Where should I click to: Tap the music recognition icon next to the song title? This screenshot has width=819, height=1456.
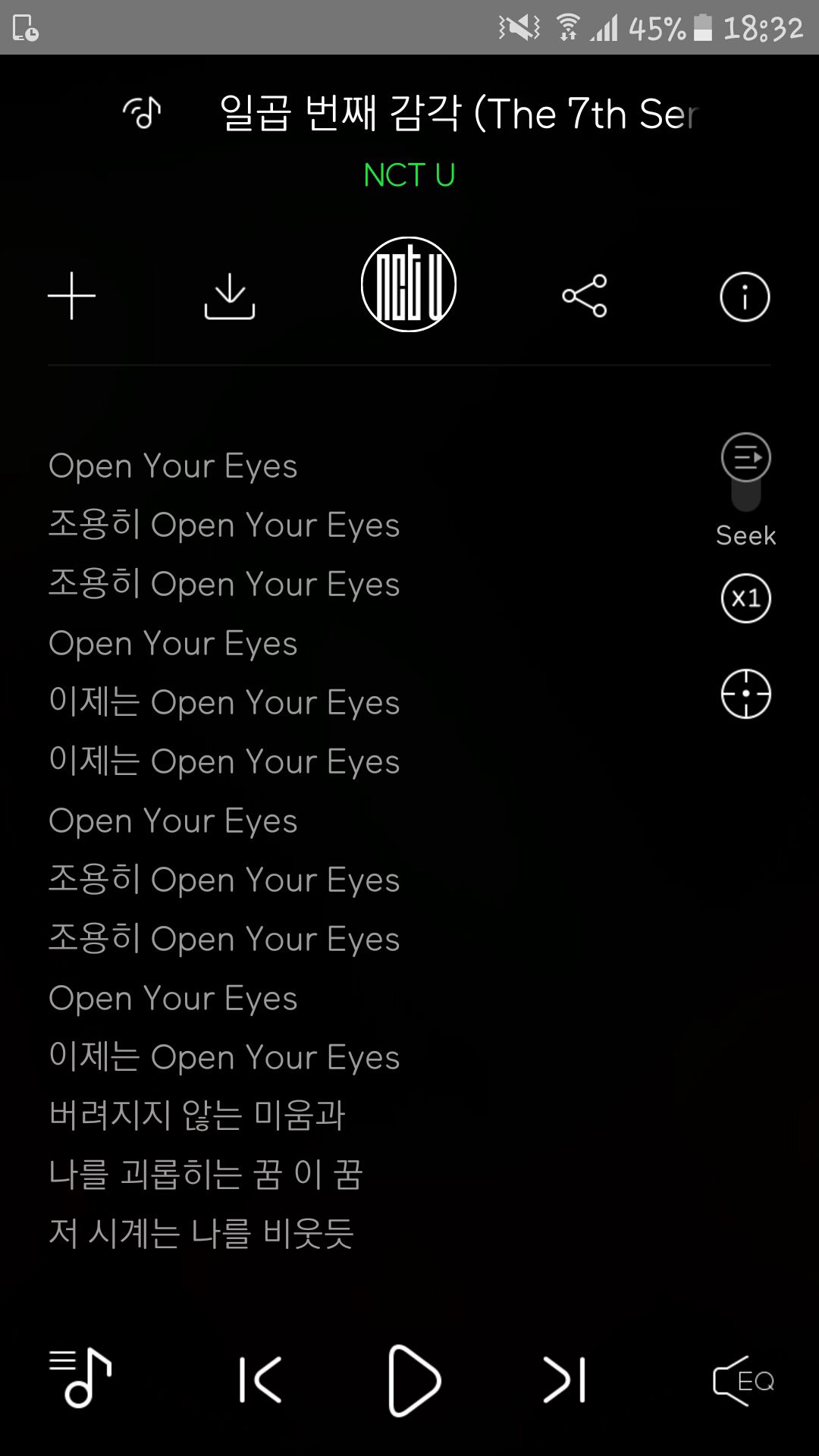coord(143,114)
